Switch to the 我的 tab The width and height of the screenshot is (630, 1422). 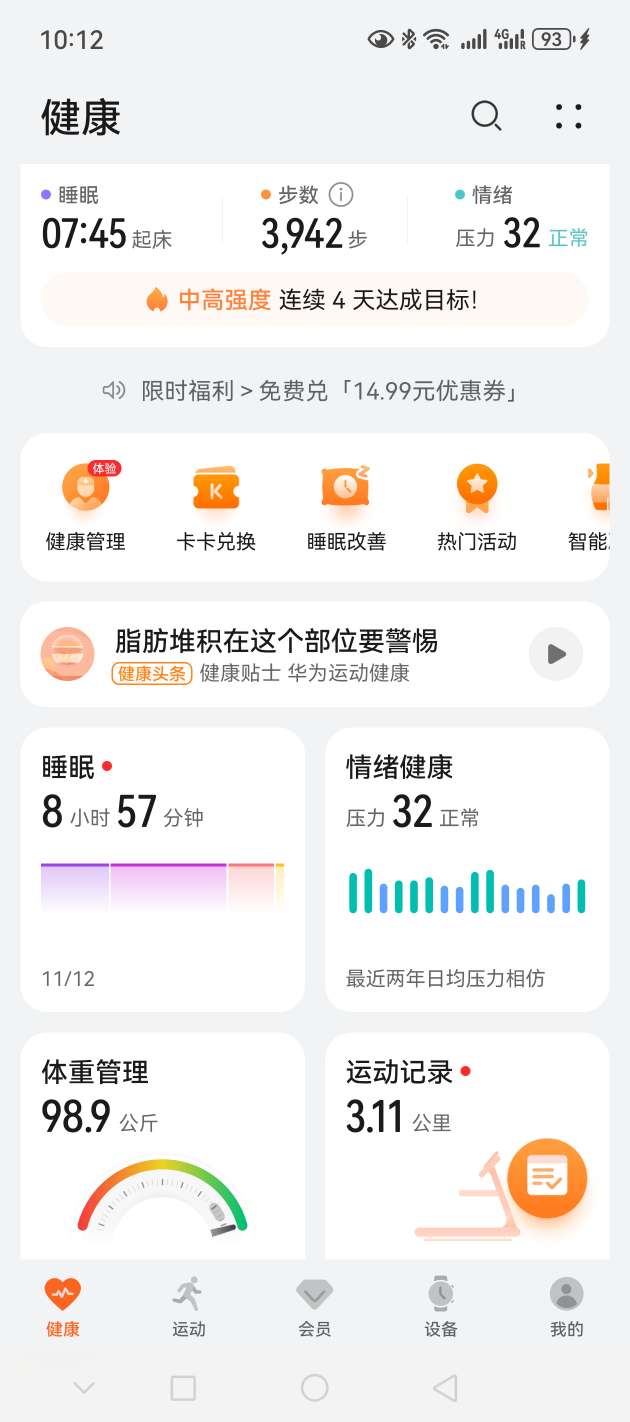tap(566, 1307)
